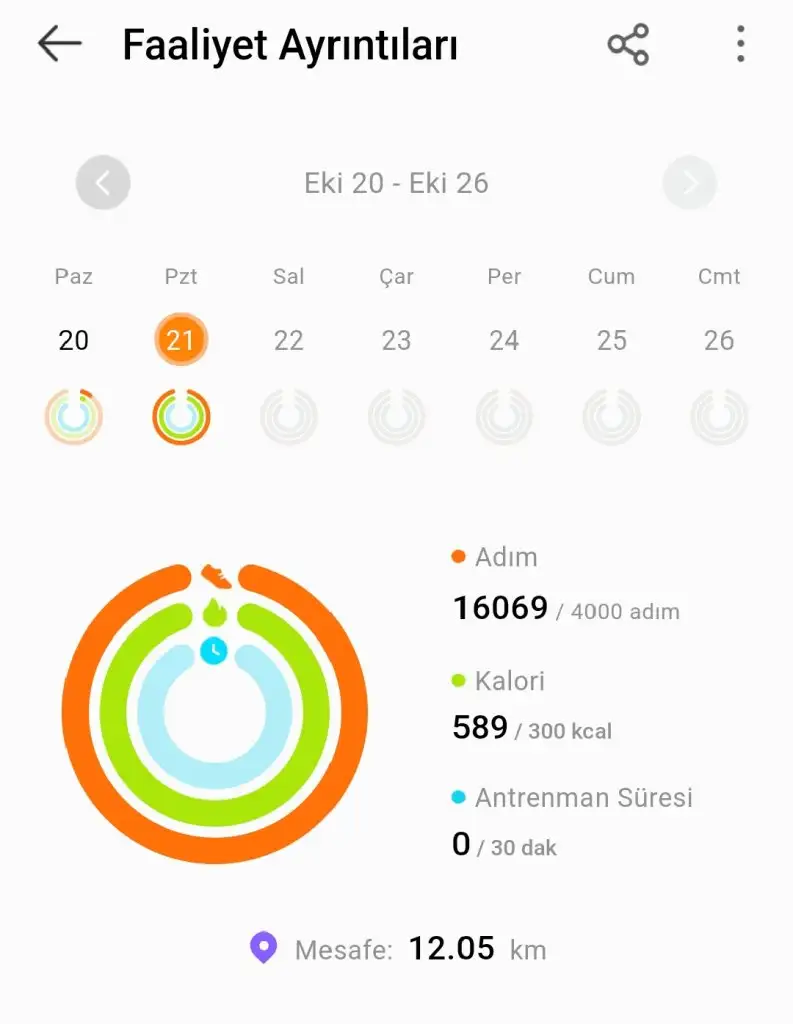The image size is (793, 1024).
Task: Select Tuesday the 22nd
Action: pos(288,341)
